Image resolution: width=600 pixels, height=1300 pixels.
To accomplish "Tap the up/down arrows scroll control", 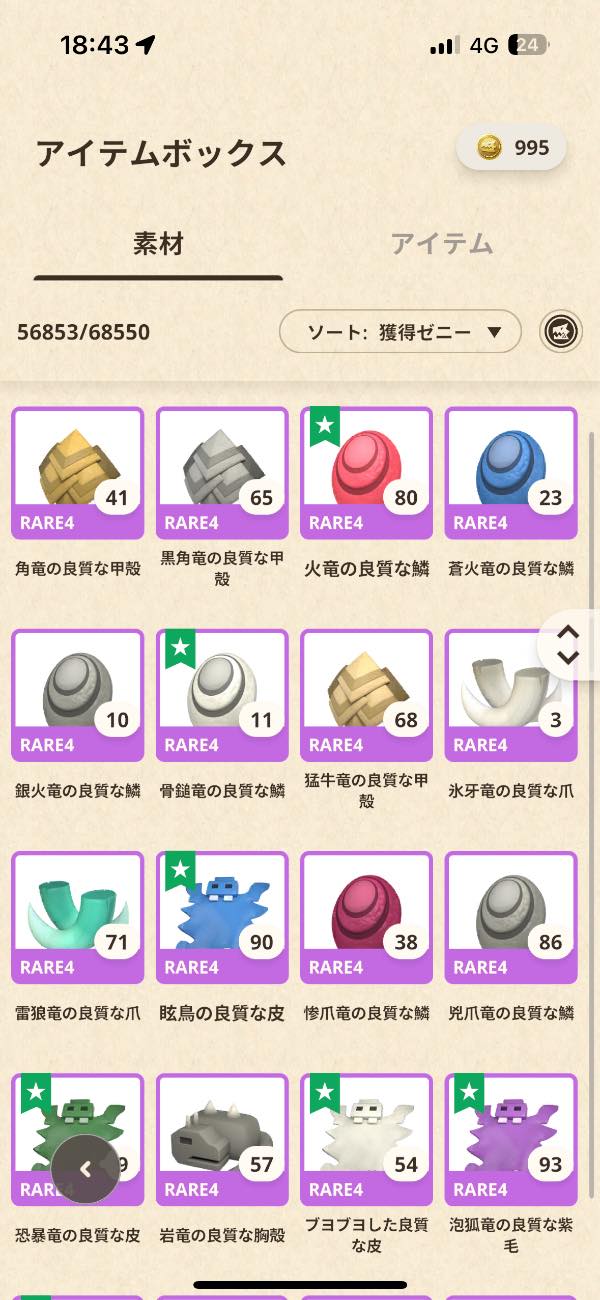I will pos(567,645).
